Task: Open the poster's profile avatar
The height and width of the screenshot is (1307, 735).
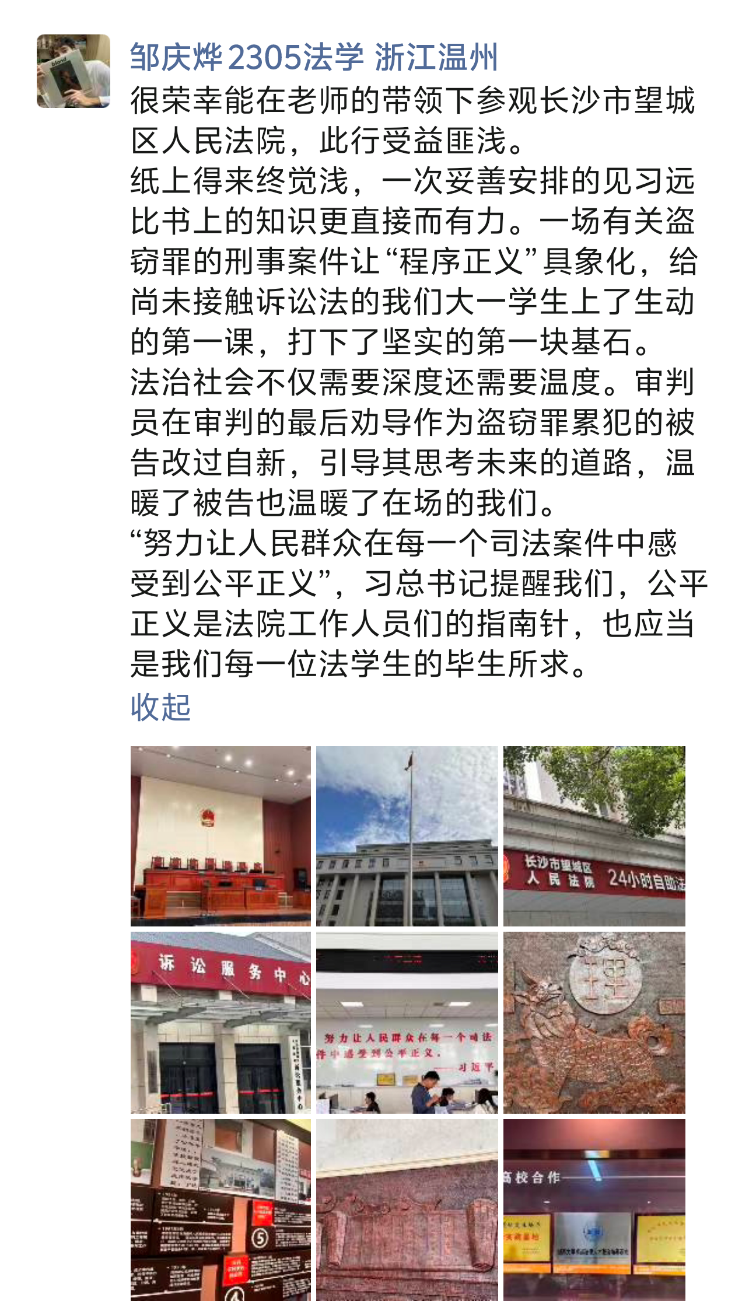Action: [73, 71]
